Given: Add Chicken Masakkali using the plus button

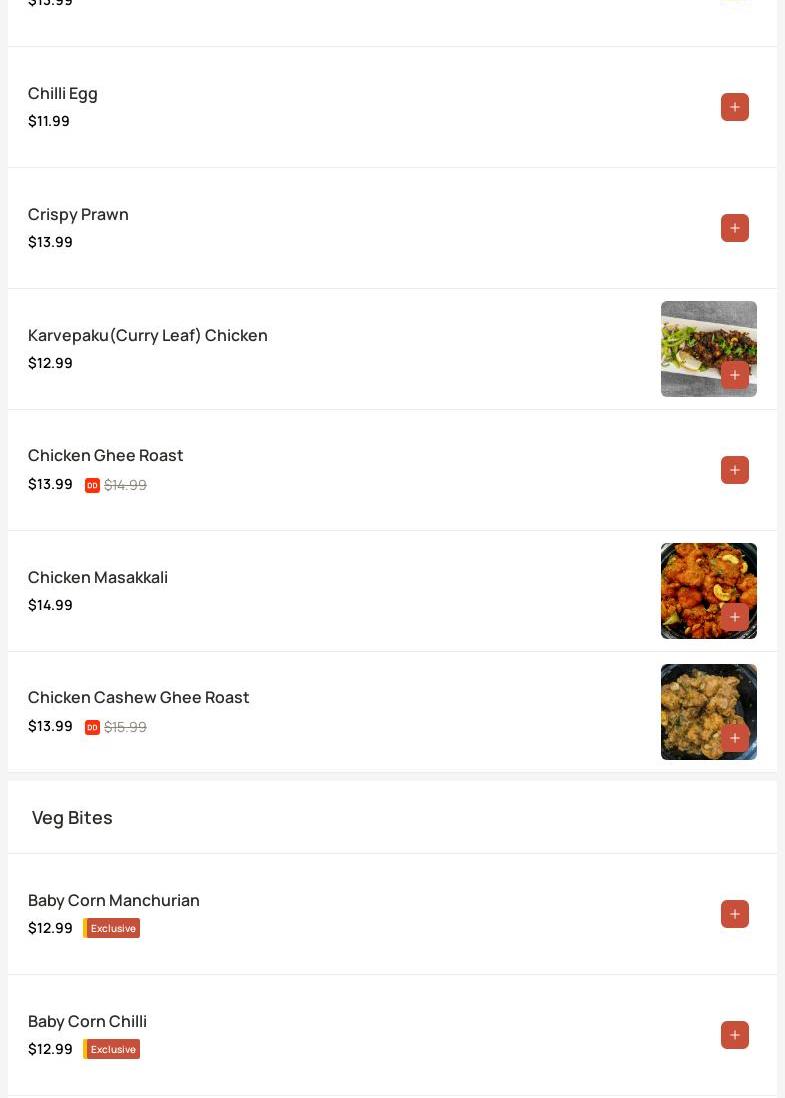Looking at the screenshot, I should point(734,617).
